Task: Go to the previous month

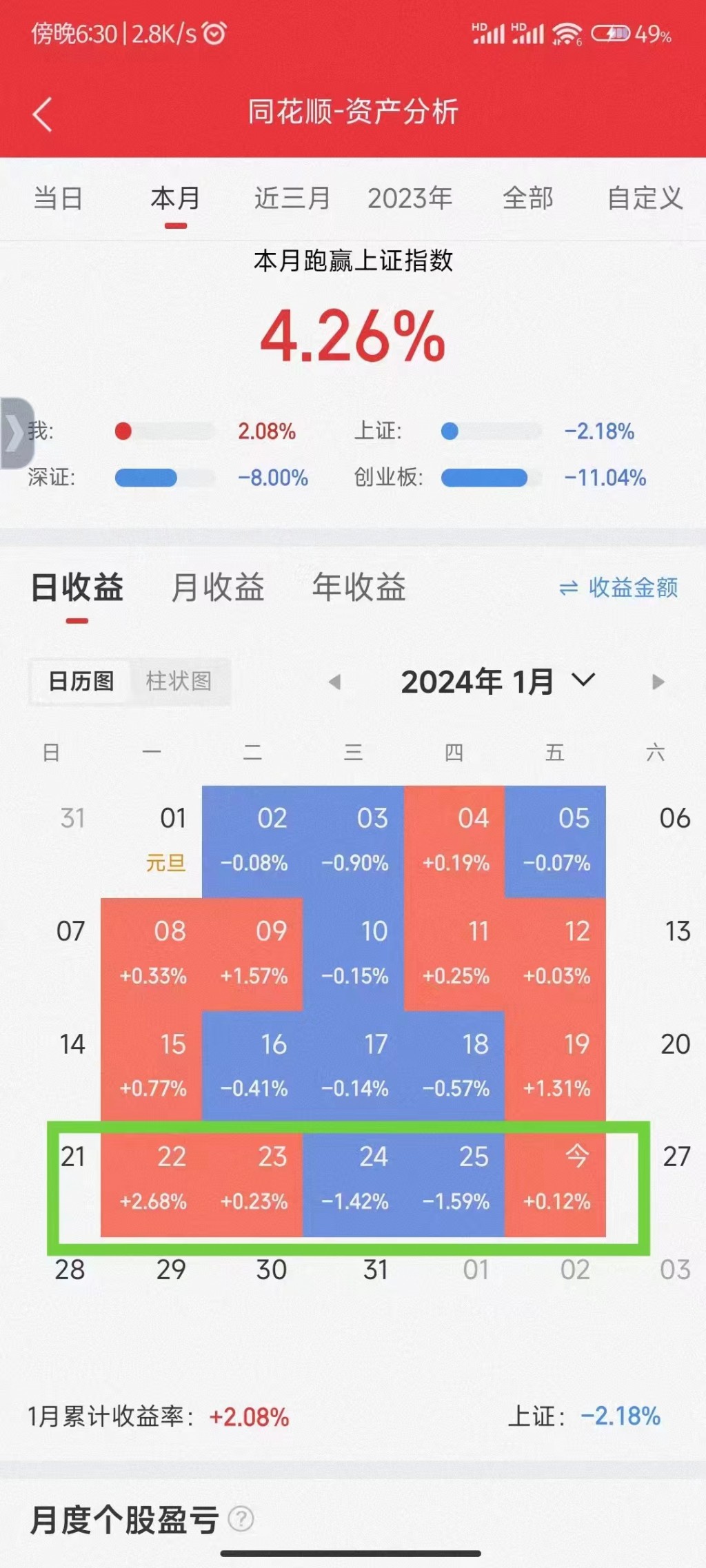Action: pos(335,682)
